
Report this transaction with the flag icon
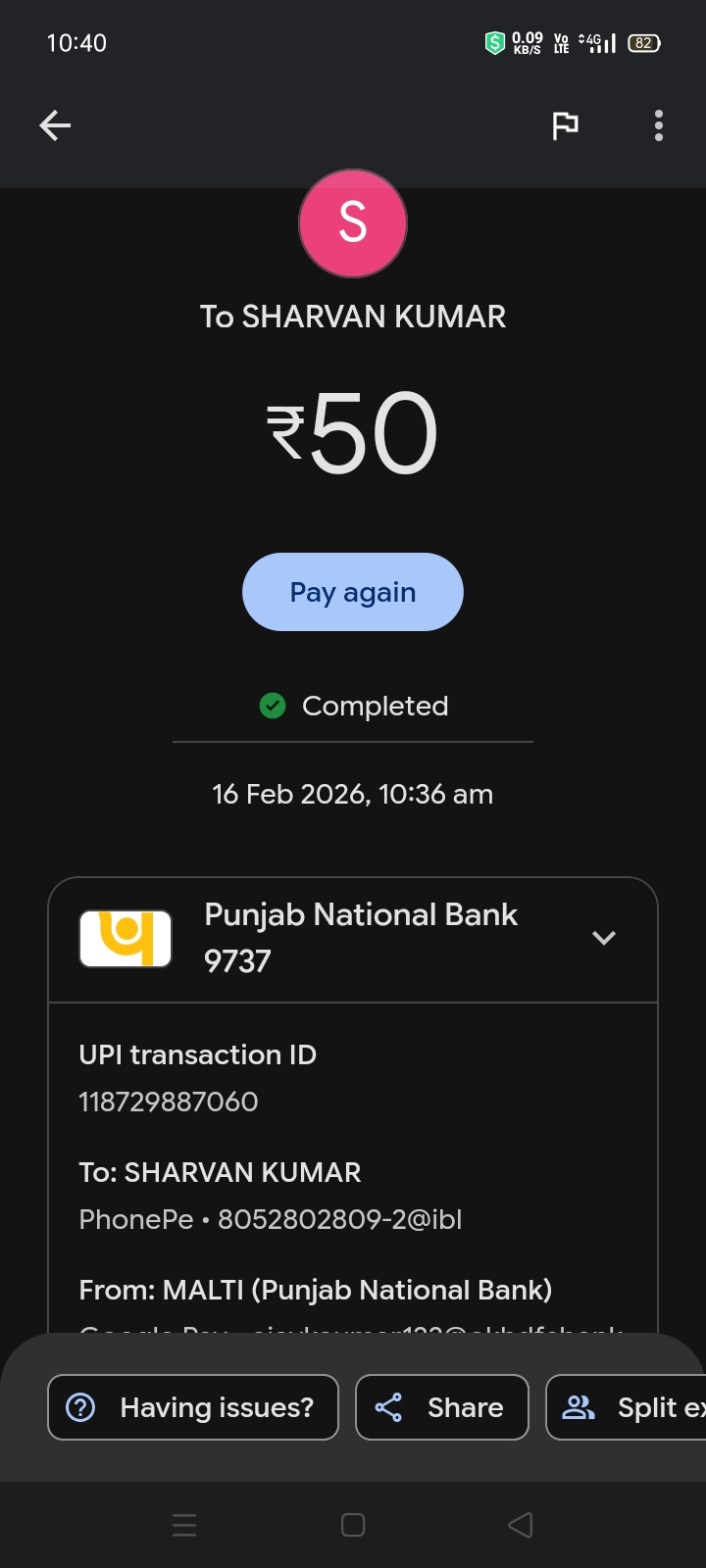tap(565, 125)
